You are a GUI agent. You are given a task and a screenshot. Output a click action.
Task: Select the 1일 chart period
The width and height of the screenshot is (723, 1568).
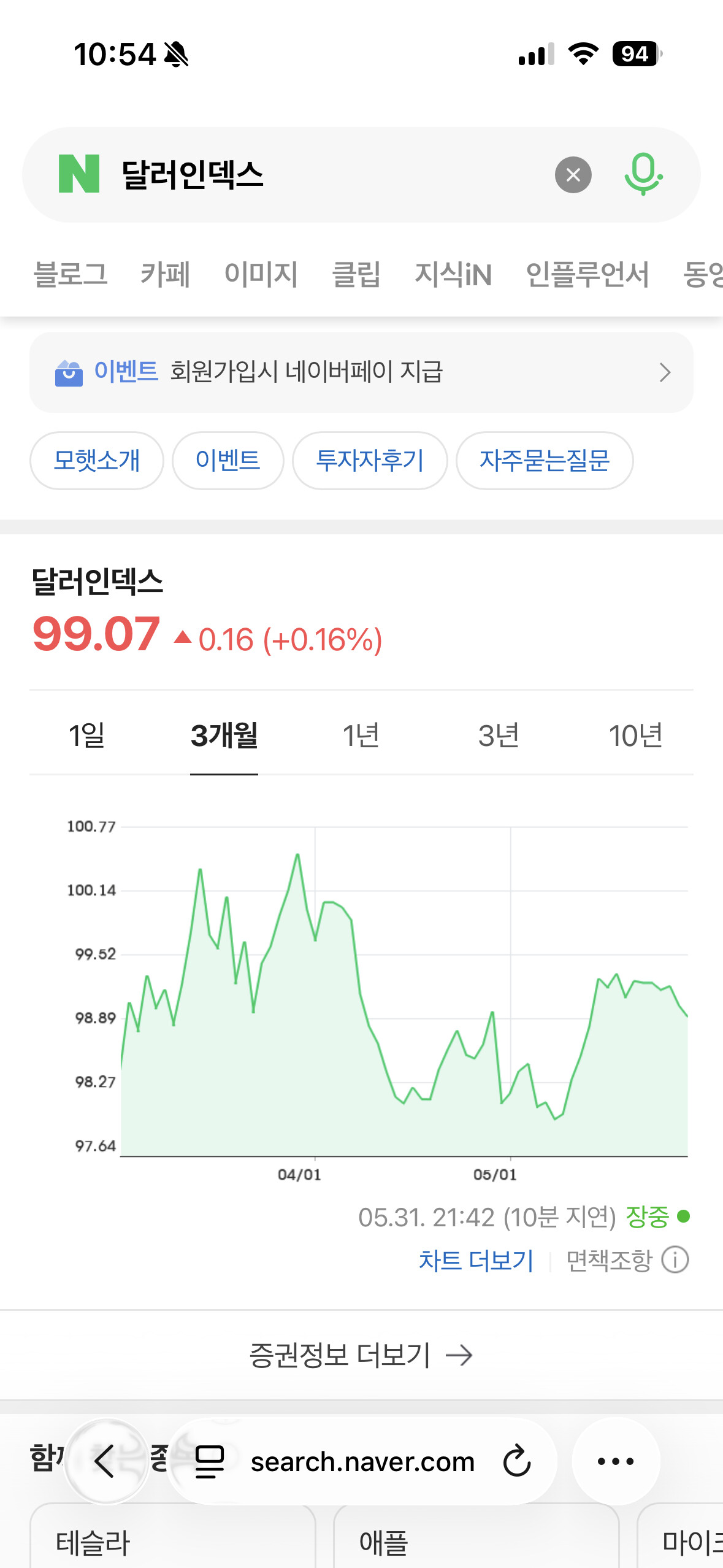(86, 735)
